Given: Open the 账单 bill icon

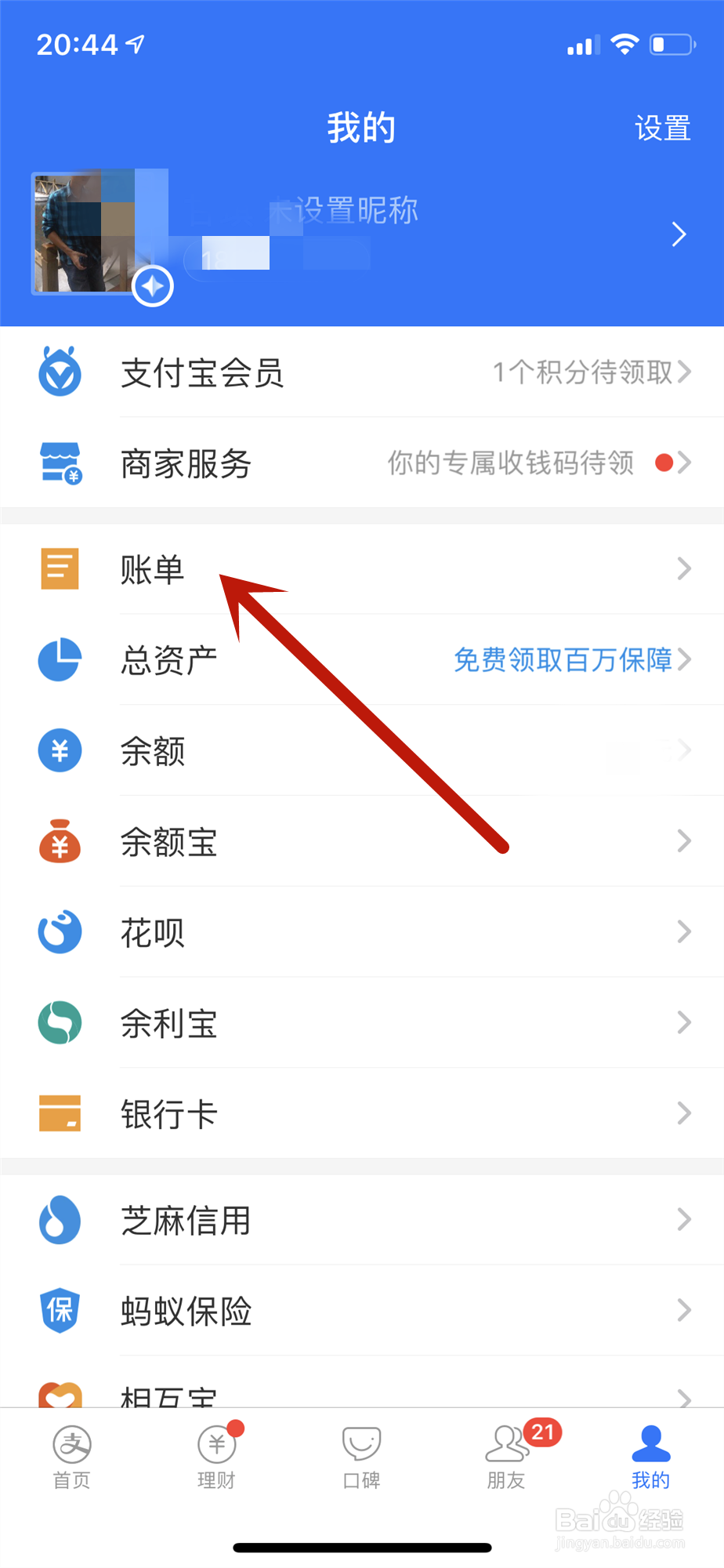Looking at the screenshot, I should click(x=60, y=569).
